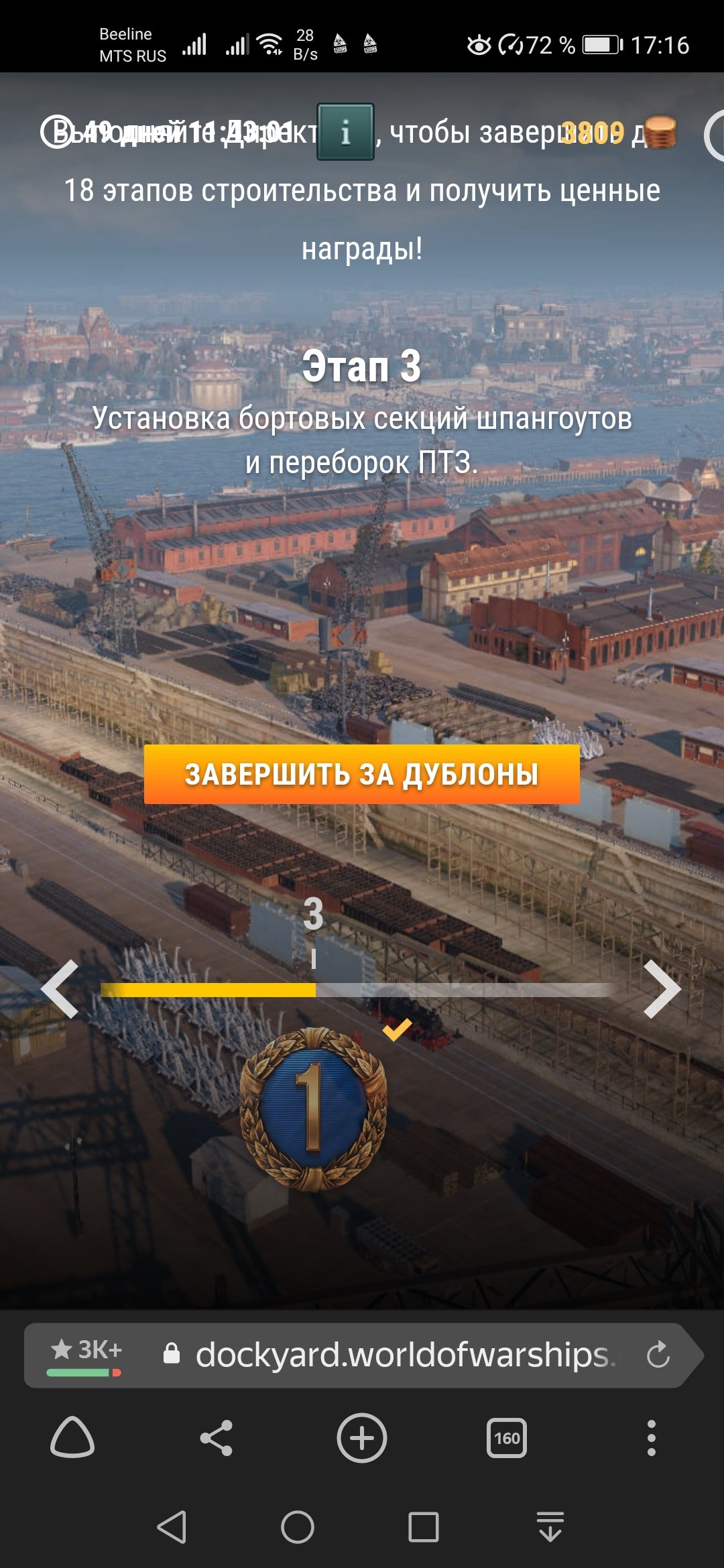The image size is (724, 1568).
Task: Reload the page
Action: click(658, 1354)
